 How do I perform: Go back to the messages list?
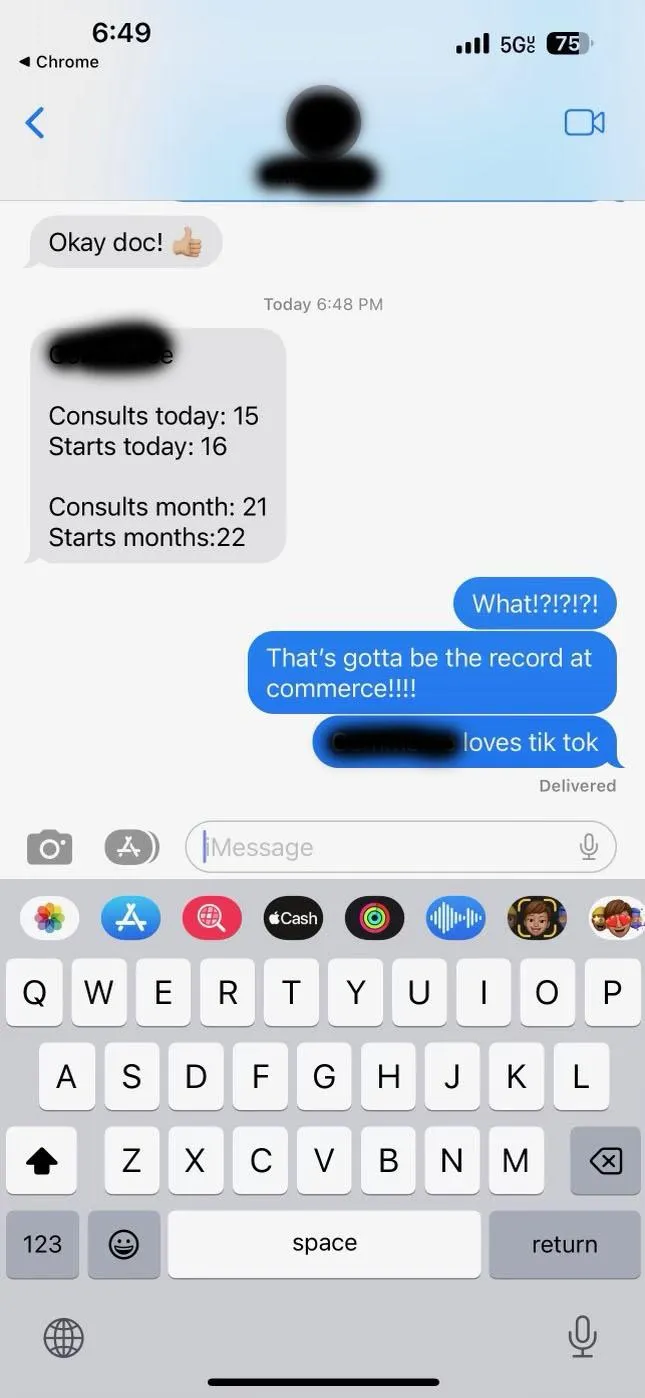pyautogui.click(x=34, y=123)
